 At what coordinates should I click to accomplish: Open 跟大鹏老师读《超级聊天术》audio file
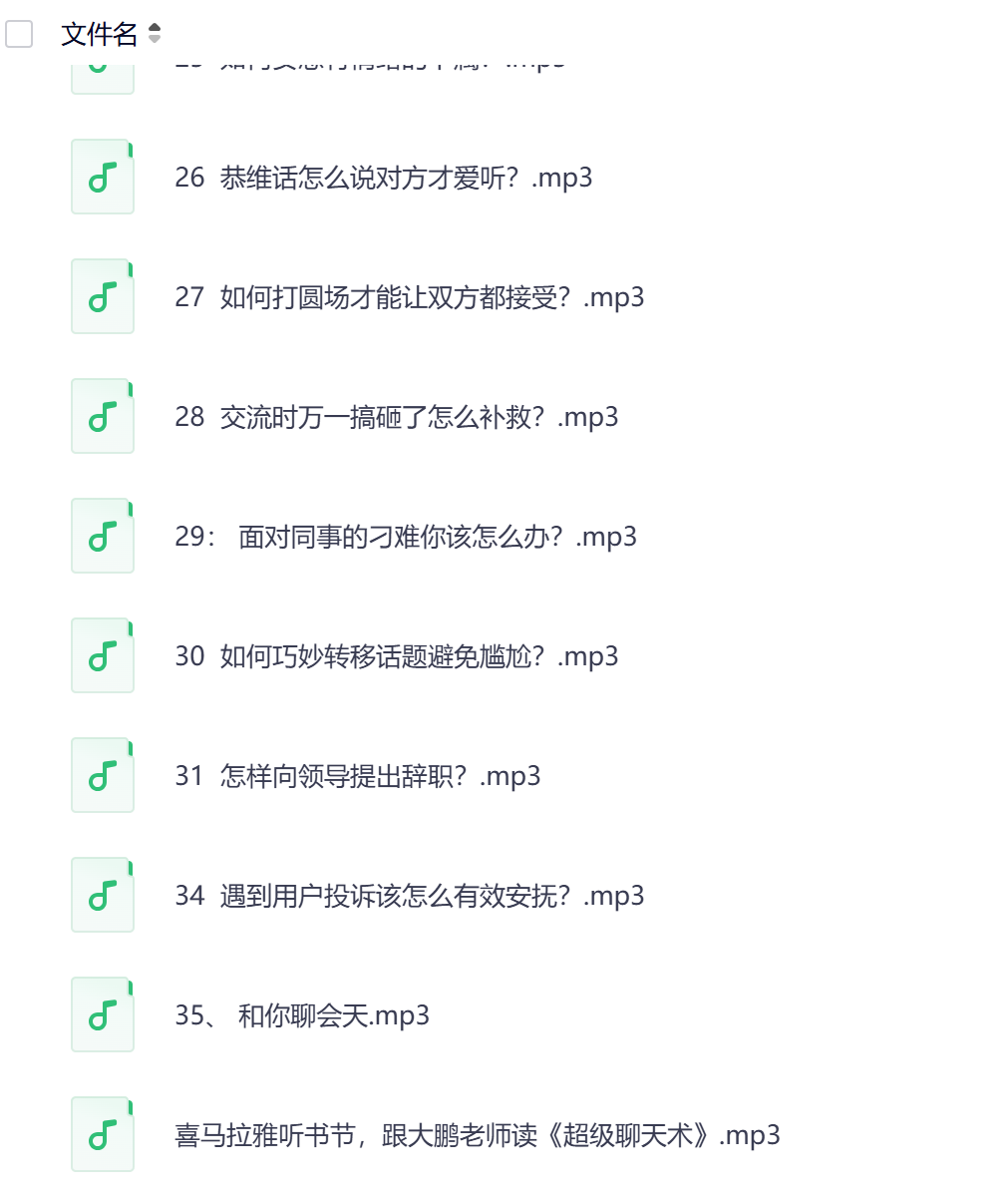click(478, 1135)
